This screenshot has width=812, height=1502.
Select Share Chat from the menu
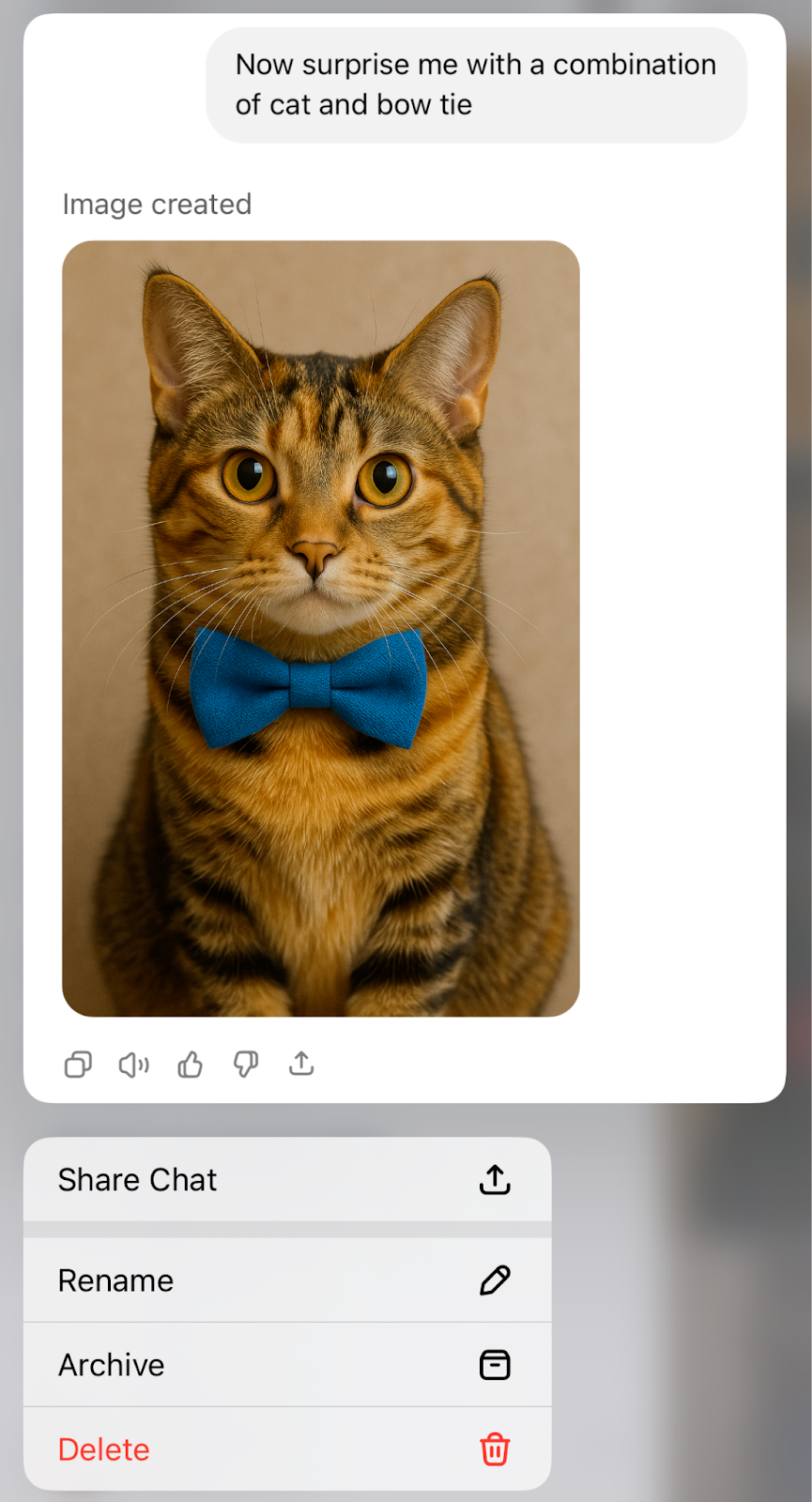tap(286, 1180)
